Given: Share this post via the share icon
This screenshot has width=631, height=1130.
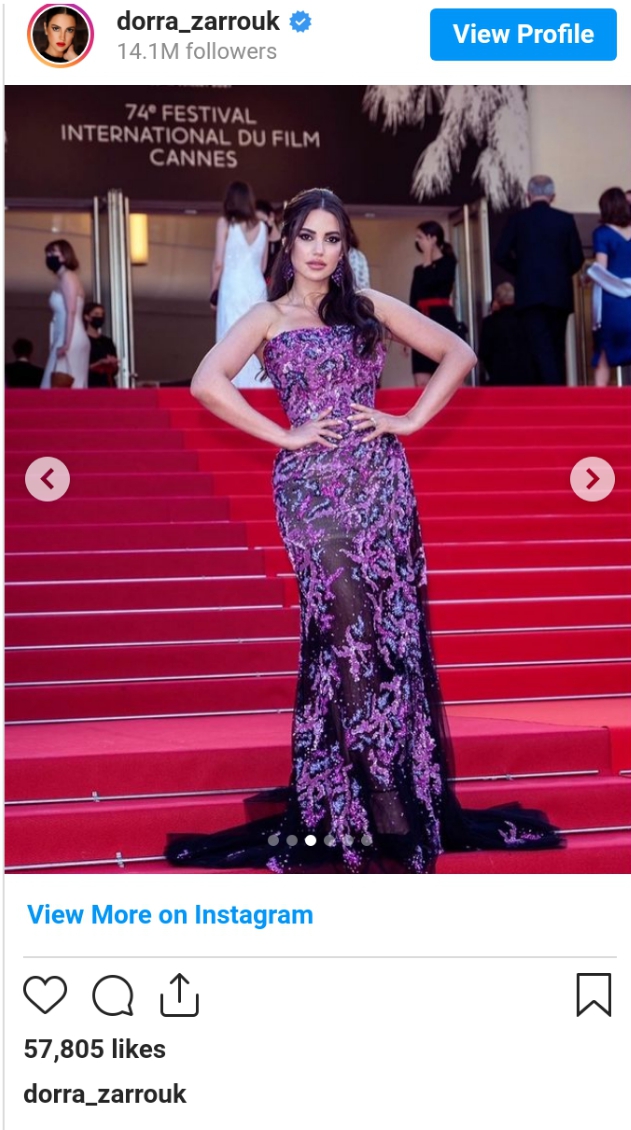Looking at the screenshot, I should click(180, 995).
